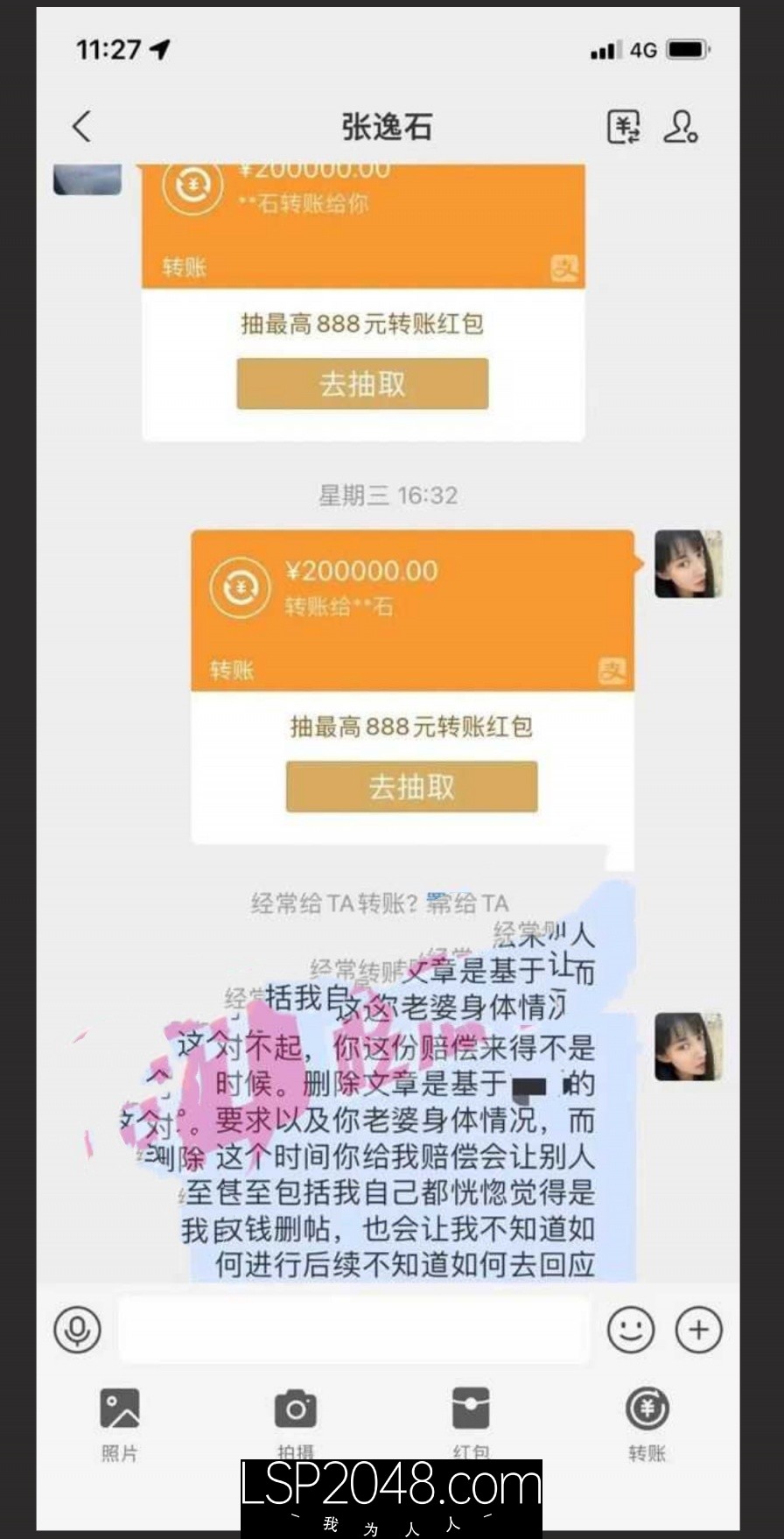Viewport: 784px width, 1539px height.
Task: Open the plus menu for more options
Action: tap(698, 1330)
